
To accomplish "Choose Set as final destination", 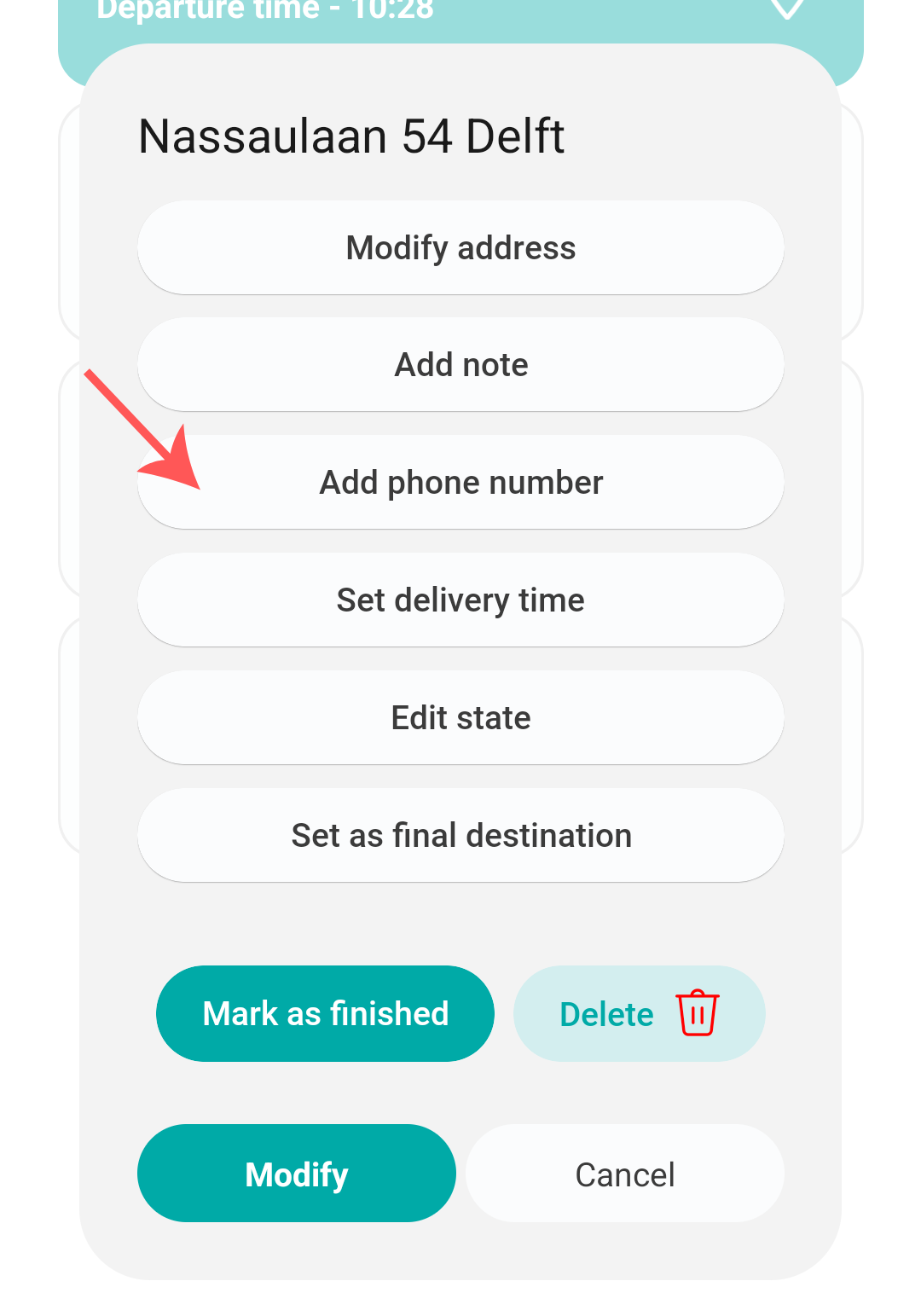I will 460,835.
